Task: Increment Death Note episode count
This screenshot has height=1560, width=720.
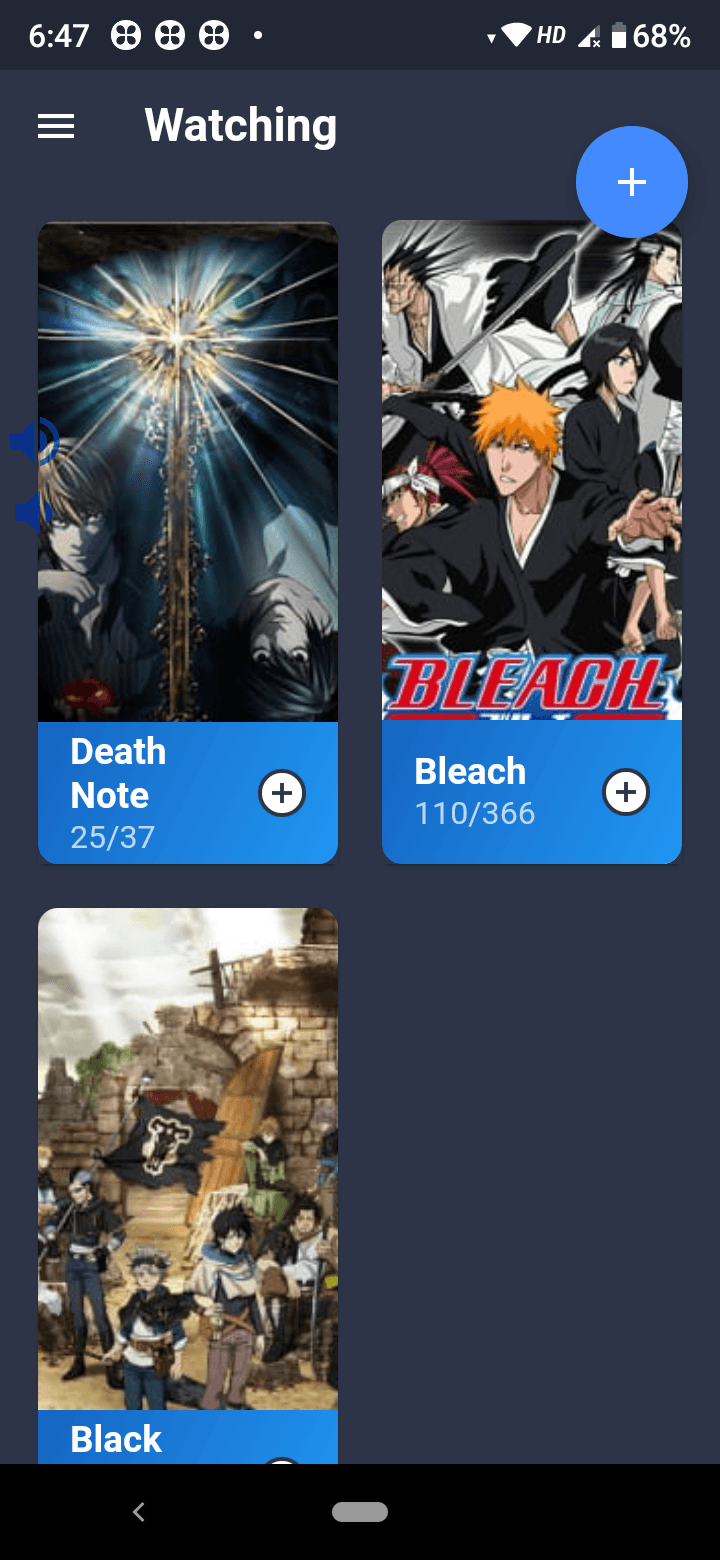Action: click(282, 793)
